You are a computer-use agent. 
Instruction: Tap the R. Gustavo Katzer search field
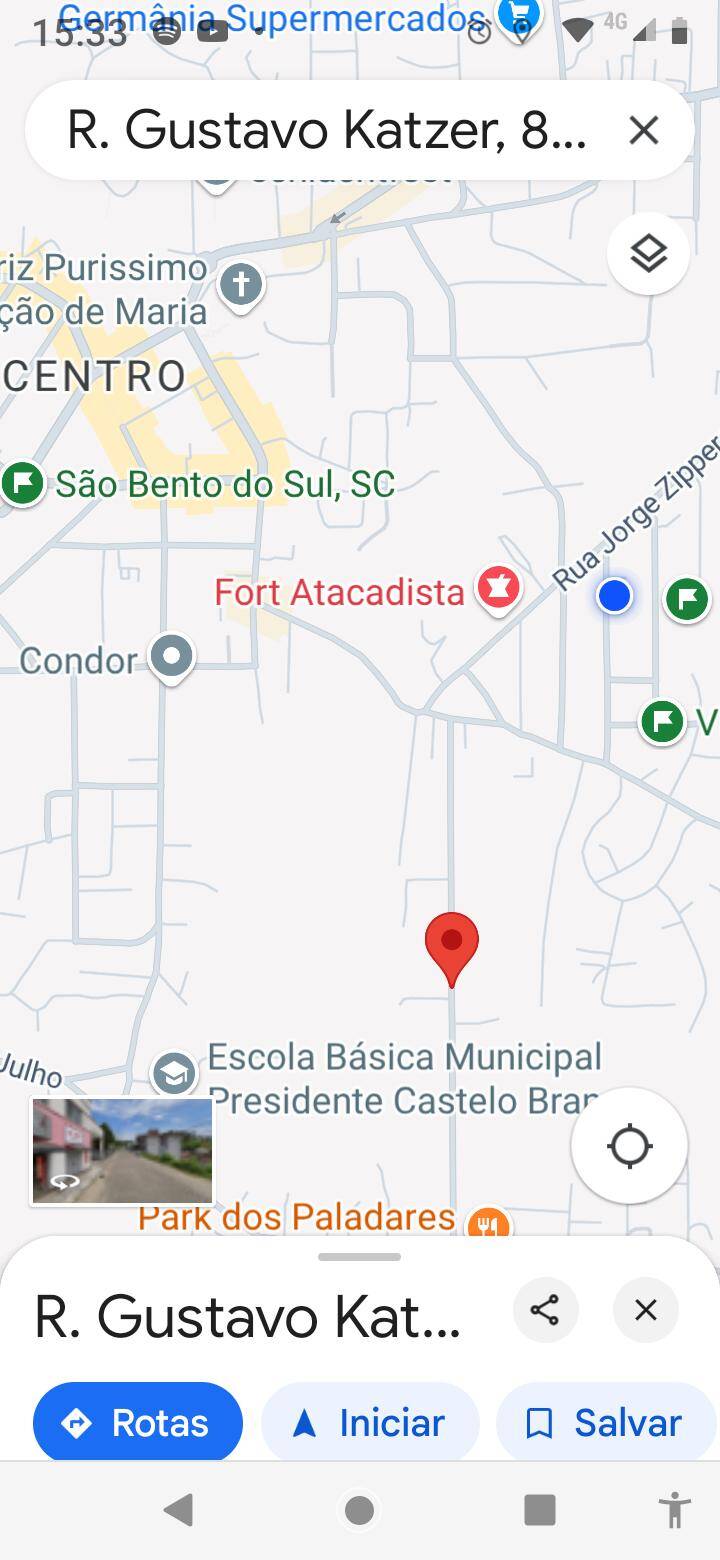[325, 130]
